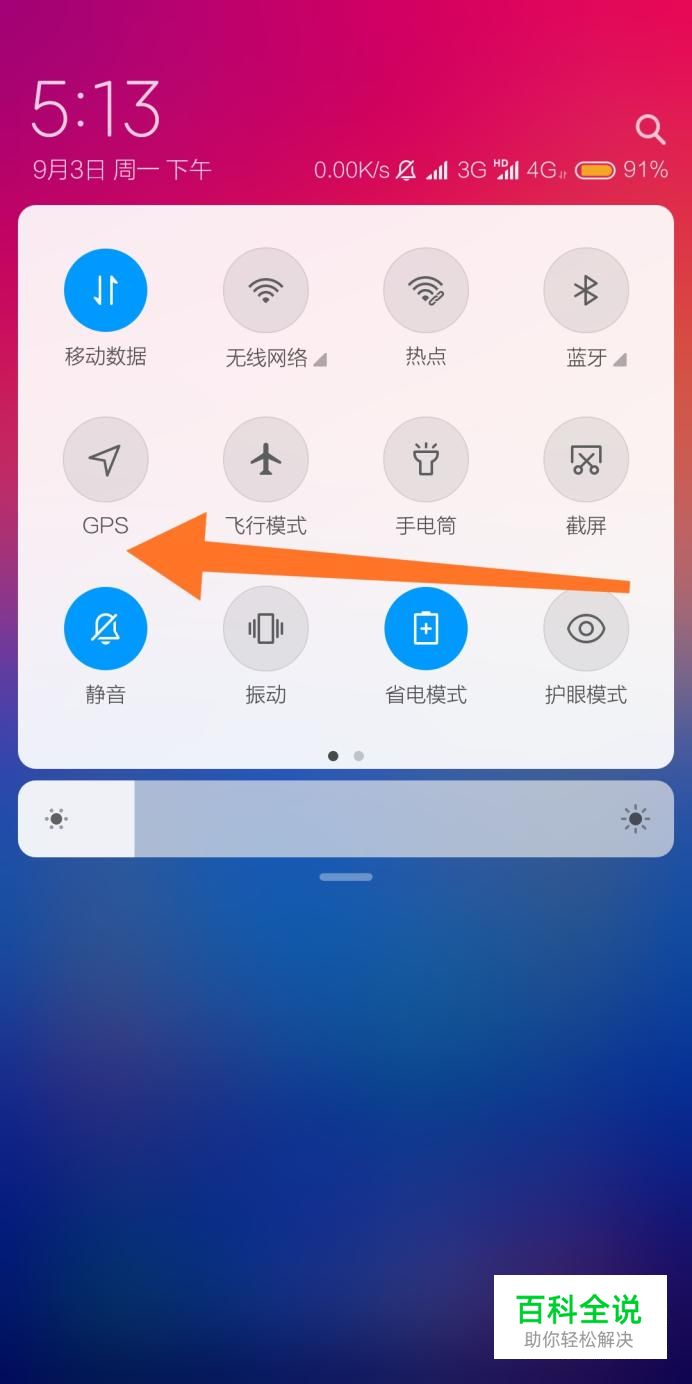
Task: Enable airplane mode (飞行模式)
Action: [265, 460]
